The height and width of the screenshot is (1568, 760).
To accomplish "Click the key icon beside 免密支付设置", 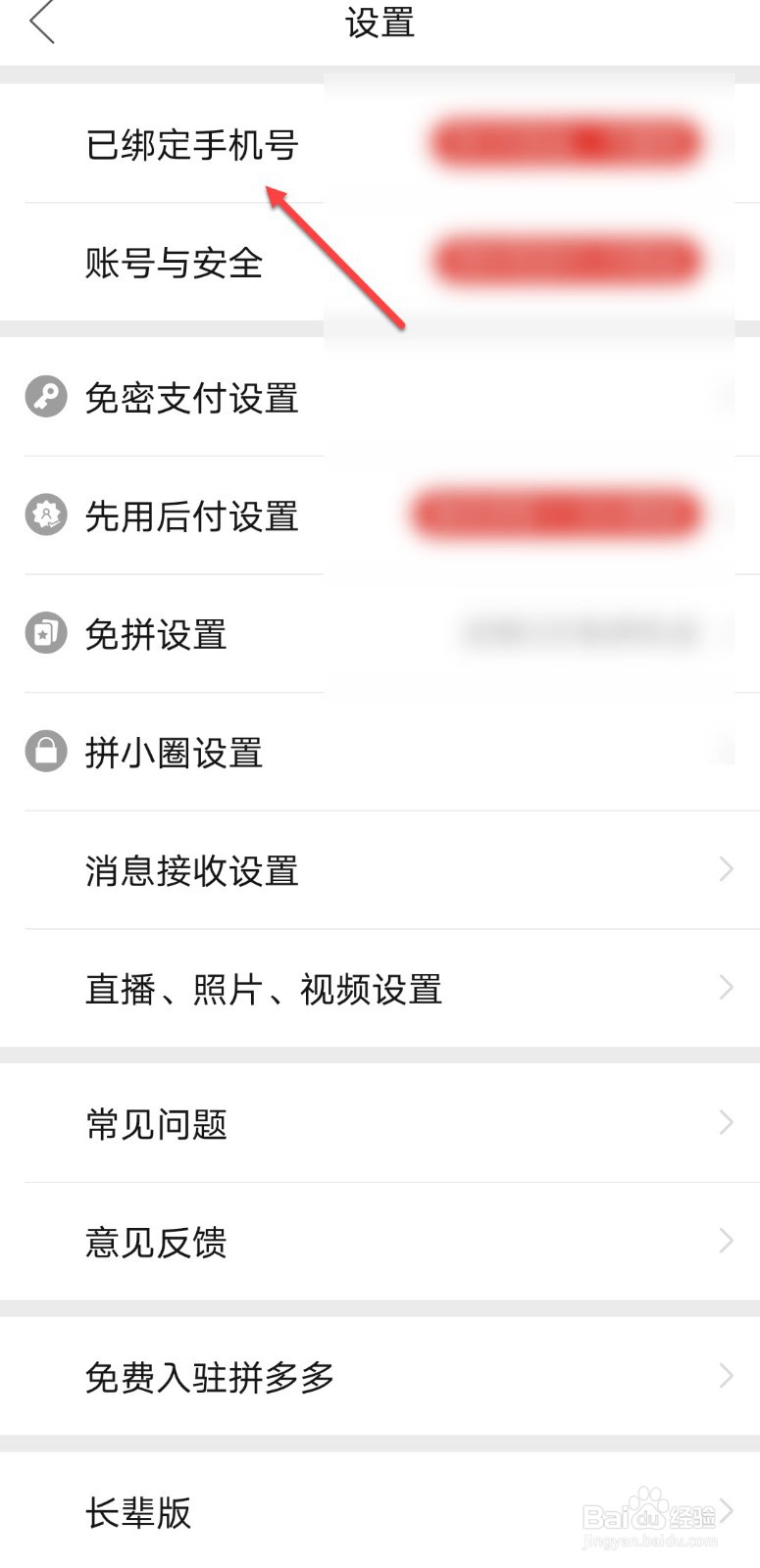I will coord(44,398).
